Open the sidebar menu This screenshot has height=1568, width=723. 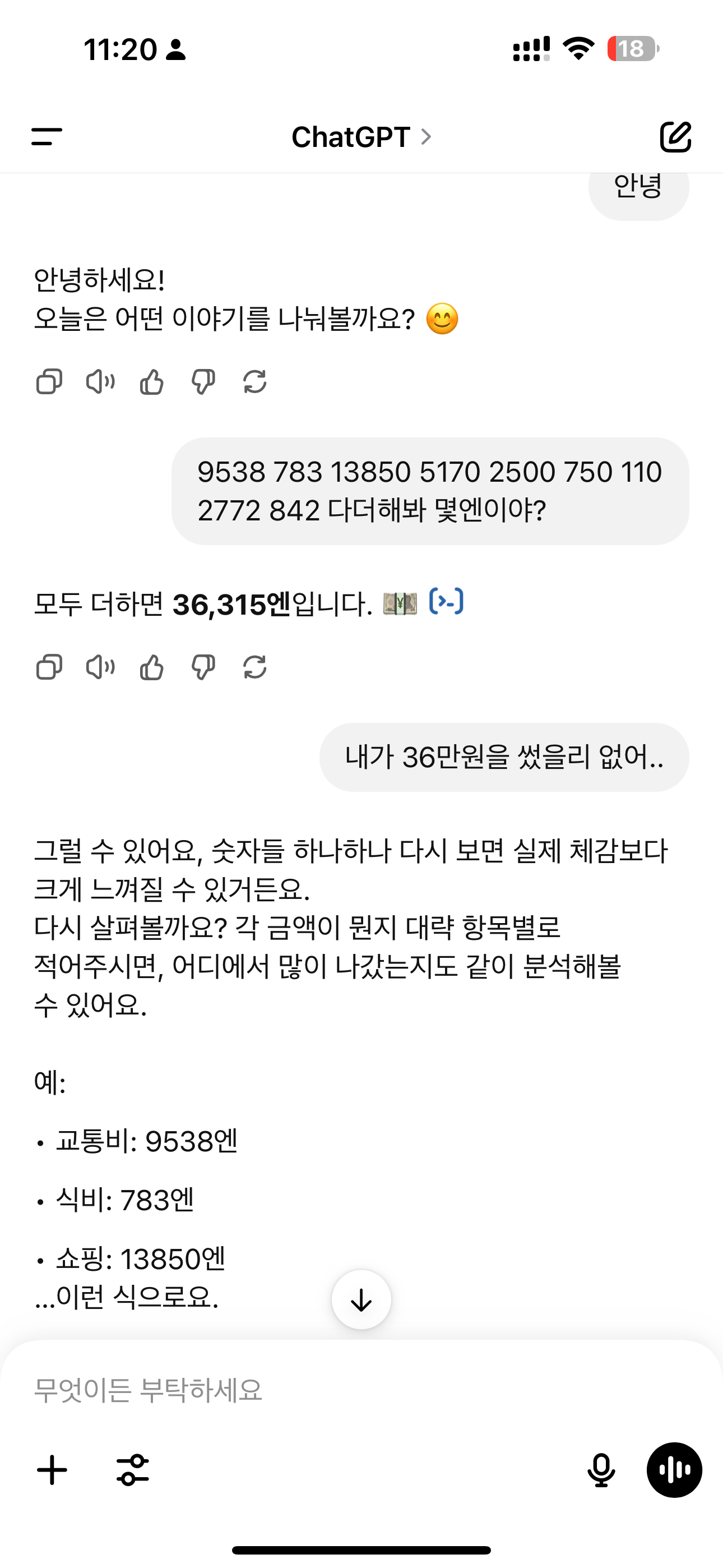pos(47,136)
